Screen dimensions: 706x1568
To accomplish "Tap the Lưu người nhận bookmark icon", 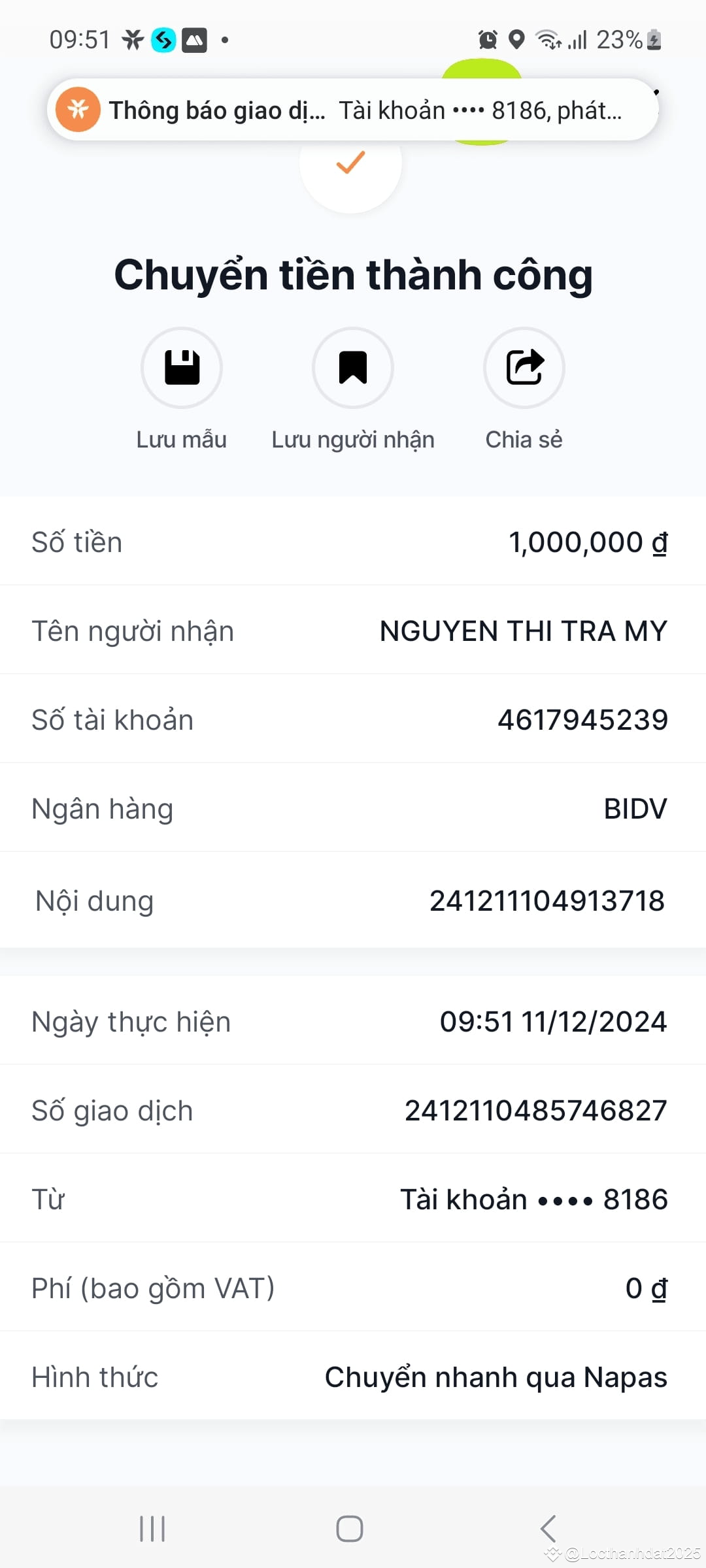I will (353, 368).
